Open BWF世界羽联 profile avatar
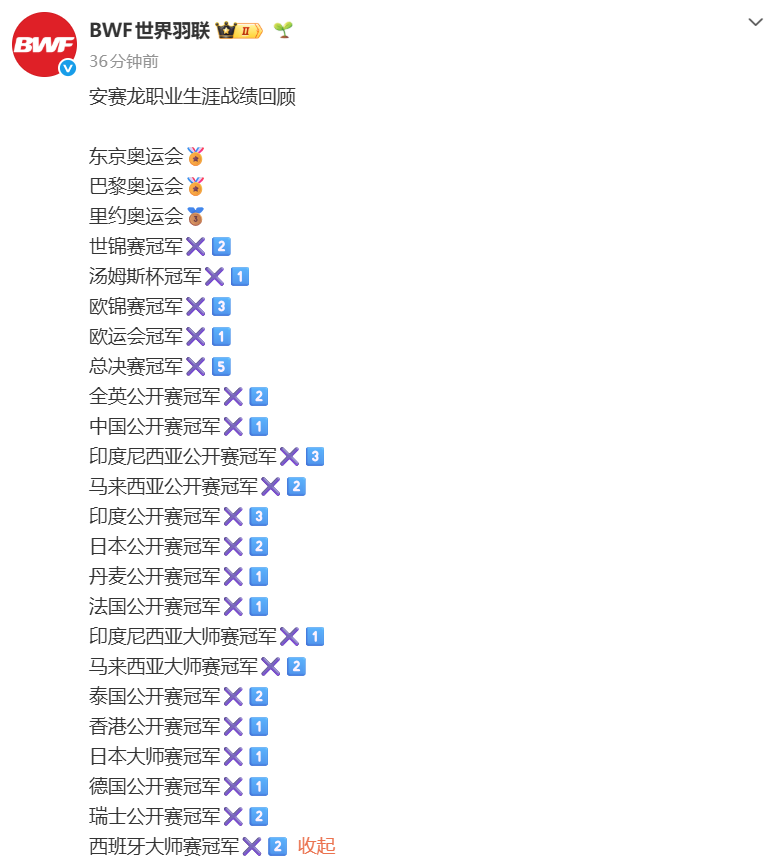The height and width of the screenshot is (865, 781). (x=44, y=45)
